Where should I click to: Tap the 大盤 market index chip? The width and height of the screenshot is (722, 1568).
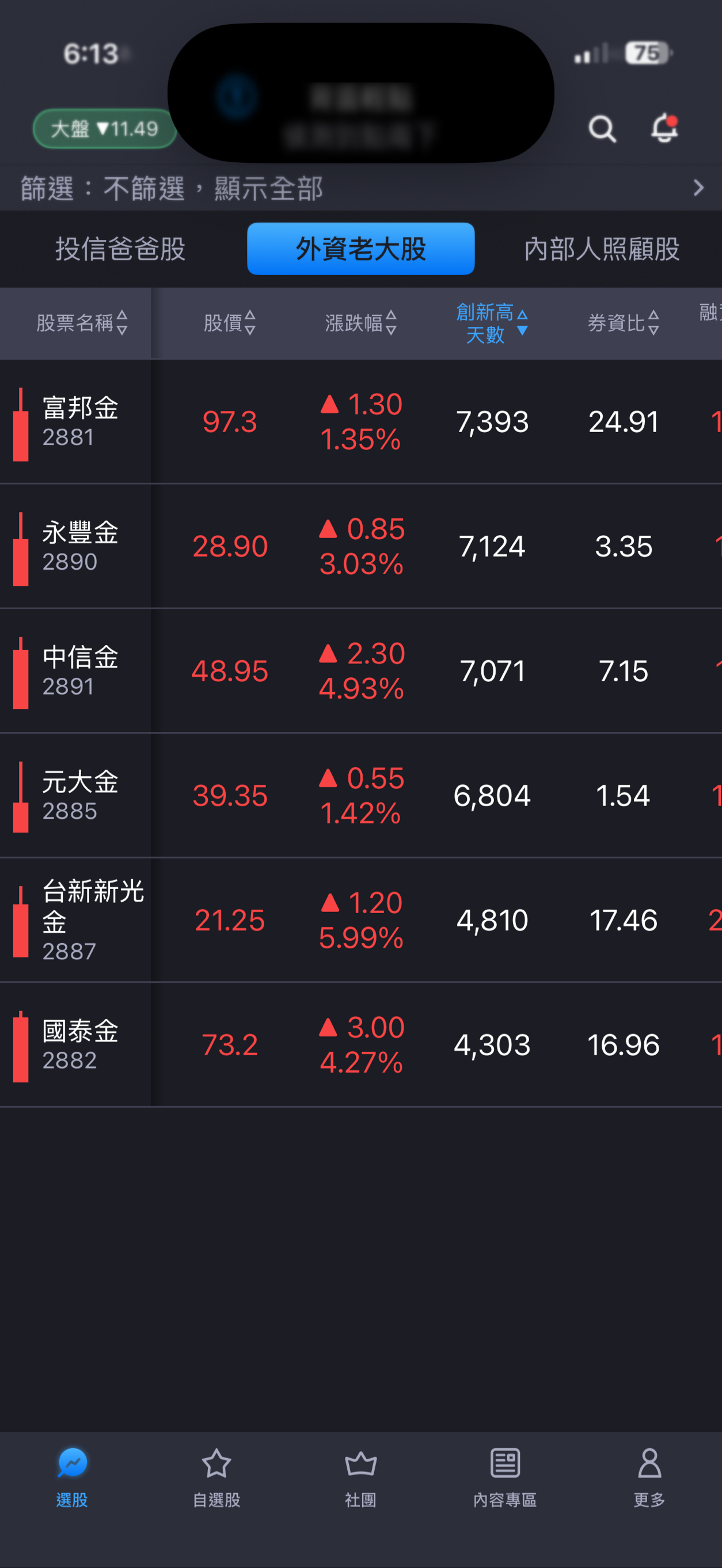105,128
